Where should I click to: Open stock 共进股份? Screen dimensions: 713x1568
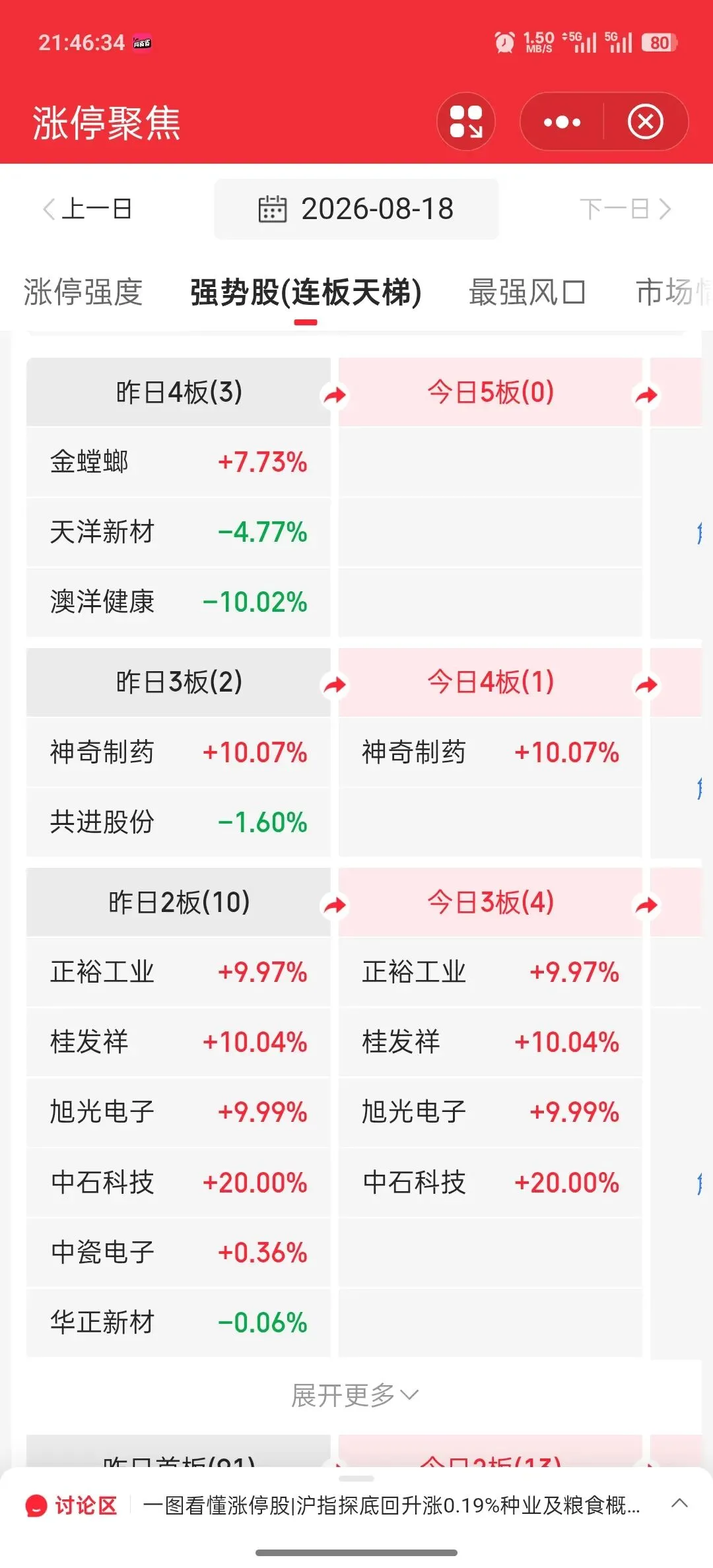178,822
